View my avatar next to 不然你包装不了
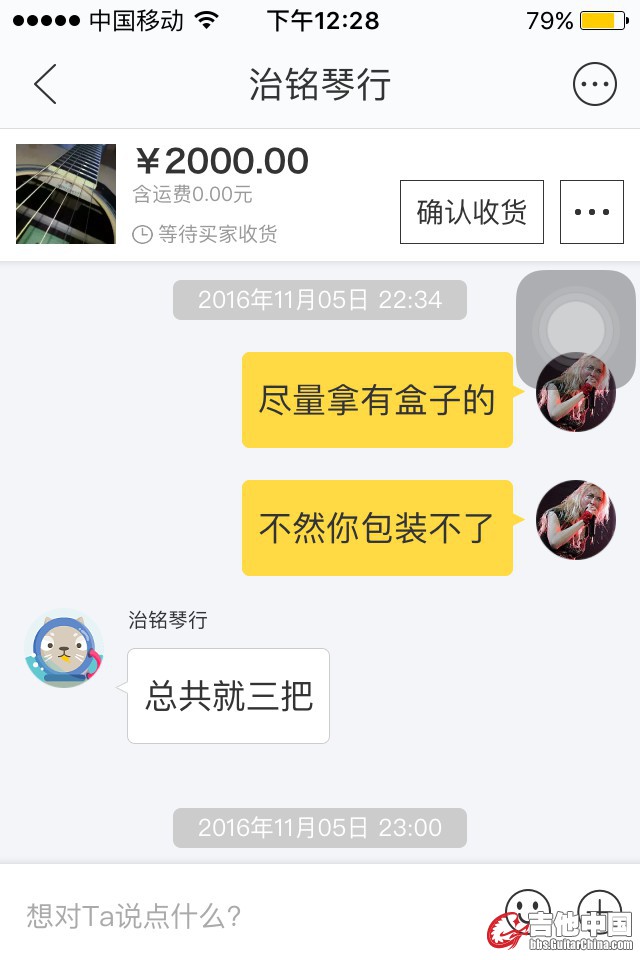640x960 pixels. point(575,520)
